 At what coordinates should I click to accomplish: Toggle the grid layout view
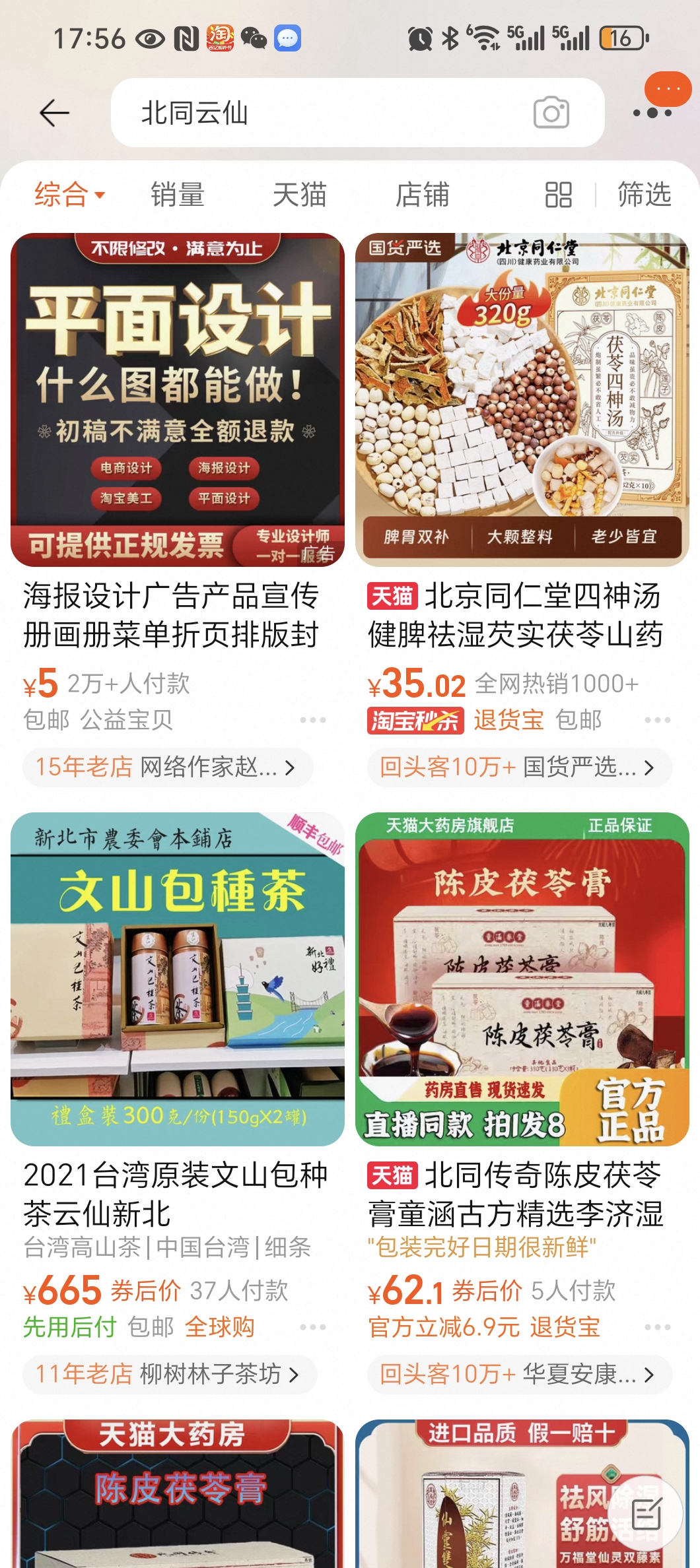[x=558, y=195]
